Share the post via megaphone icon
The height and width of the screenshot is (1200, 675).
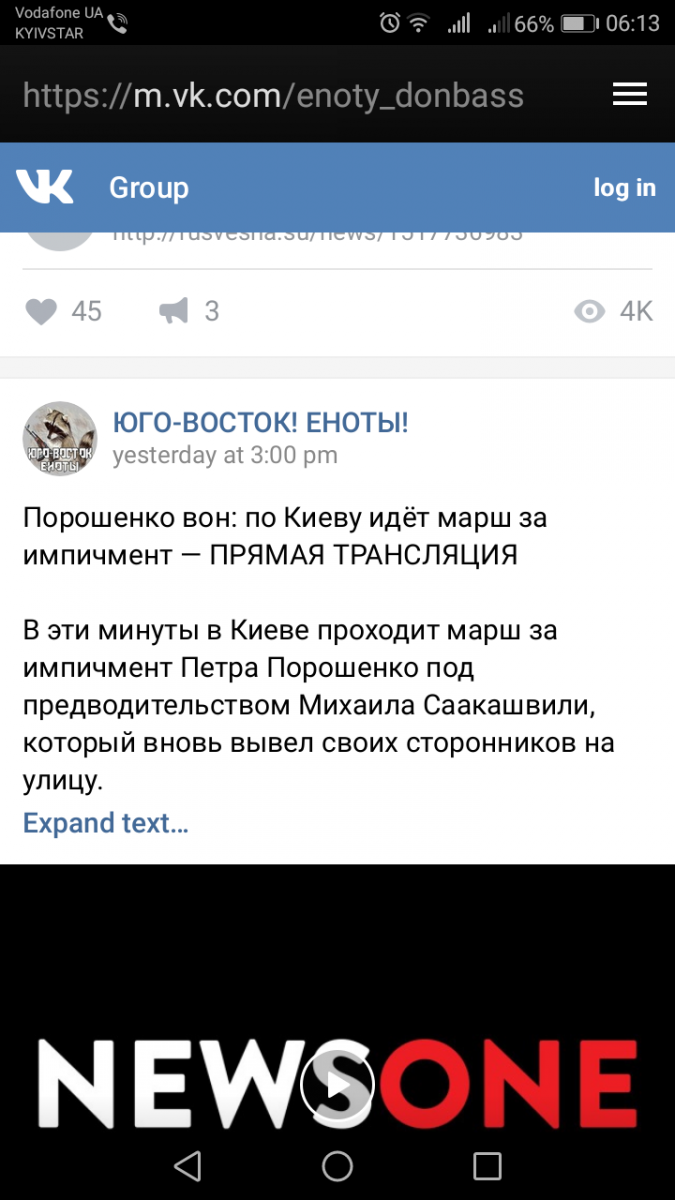189,312
